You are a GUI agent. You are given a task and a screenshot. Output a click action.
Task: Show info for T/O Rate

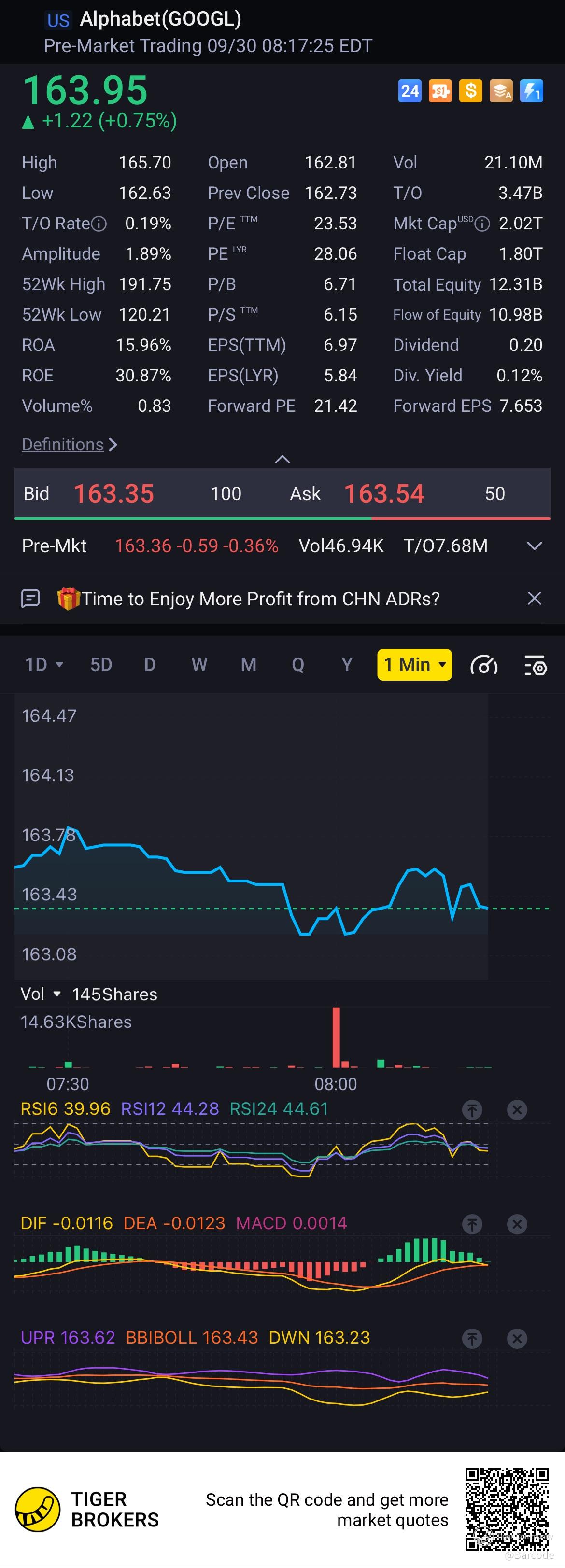pos(99,224)
